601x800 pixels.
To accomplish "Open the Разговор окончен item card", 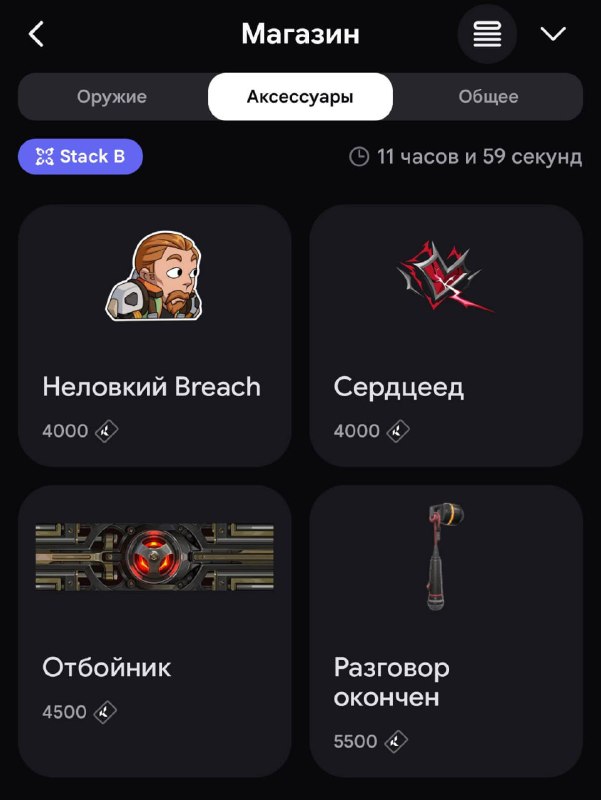I will click(446, 632).
